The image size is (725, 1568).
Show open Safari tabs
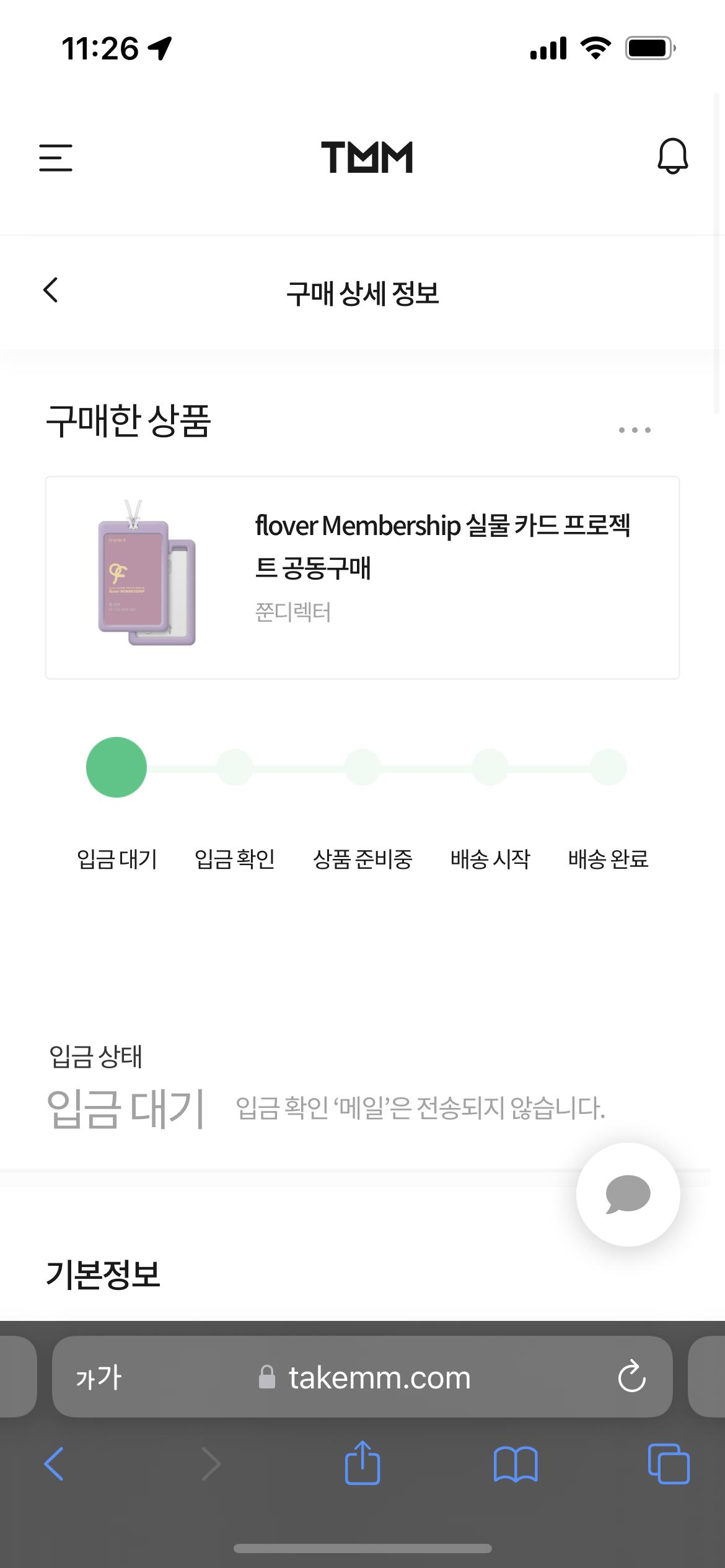pos(669,1464)
